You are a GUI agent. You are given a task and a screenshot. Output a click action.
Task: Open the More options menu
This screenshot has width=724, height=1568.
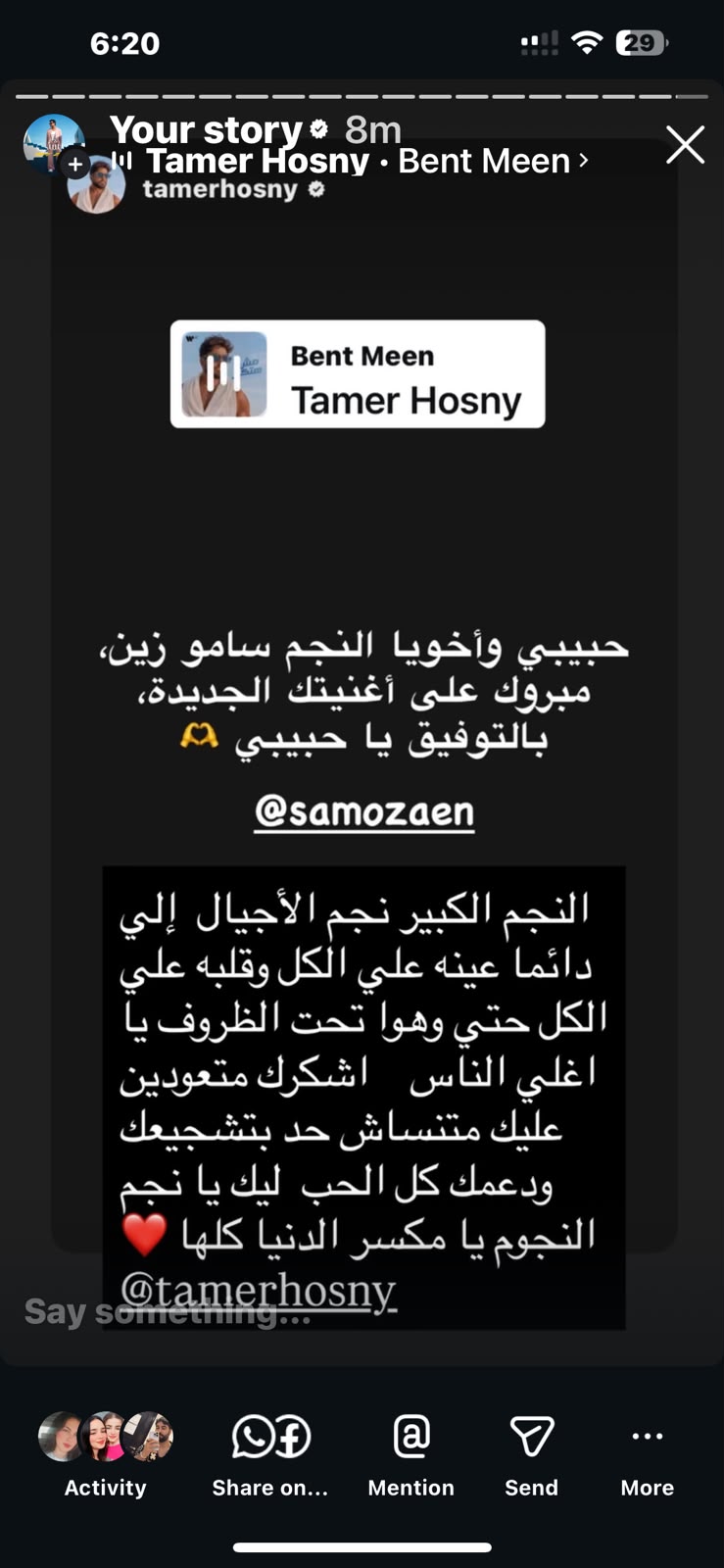click(x=648, y=1456)
